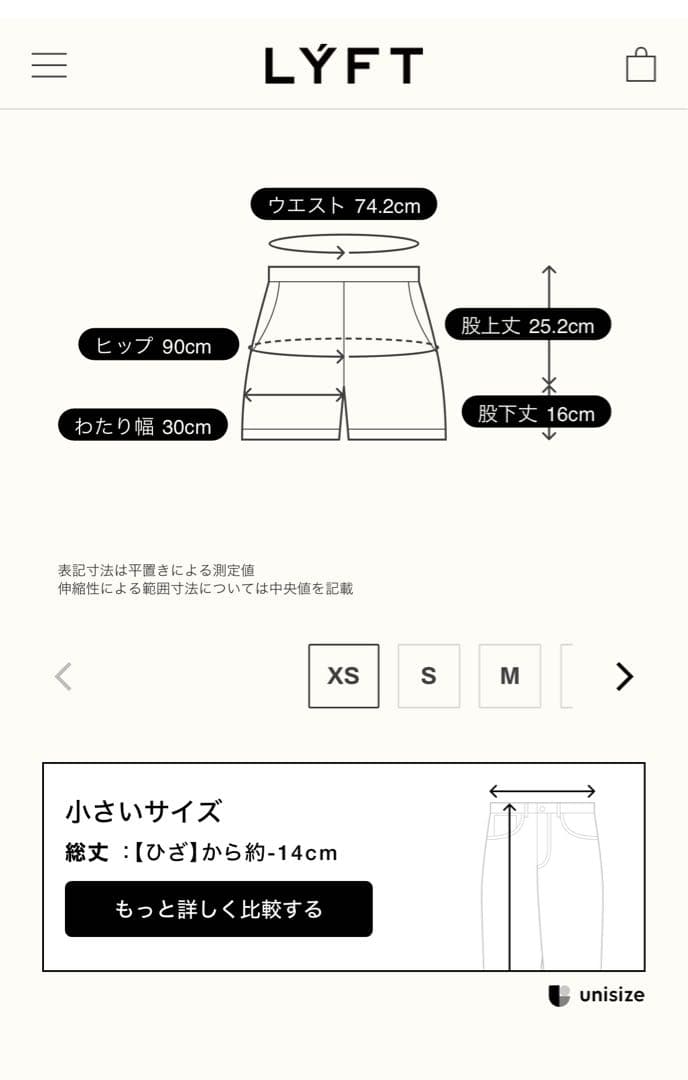Open the hamburger menu
Screen dimensions: 688x1080
pos(49,65)
